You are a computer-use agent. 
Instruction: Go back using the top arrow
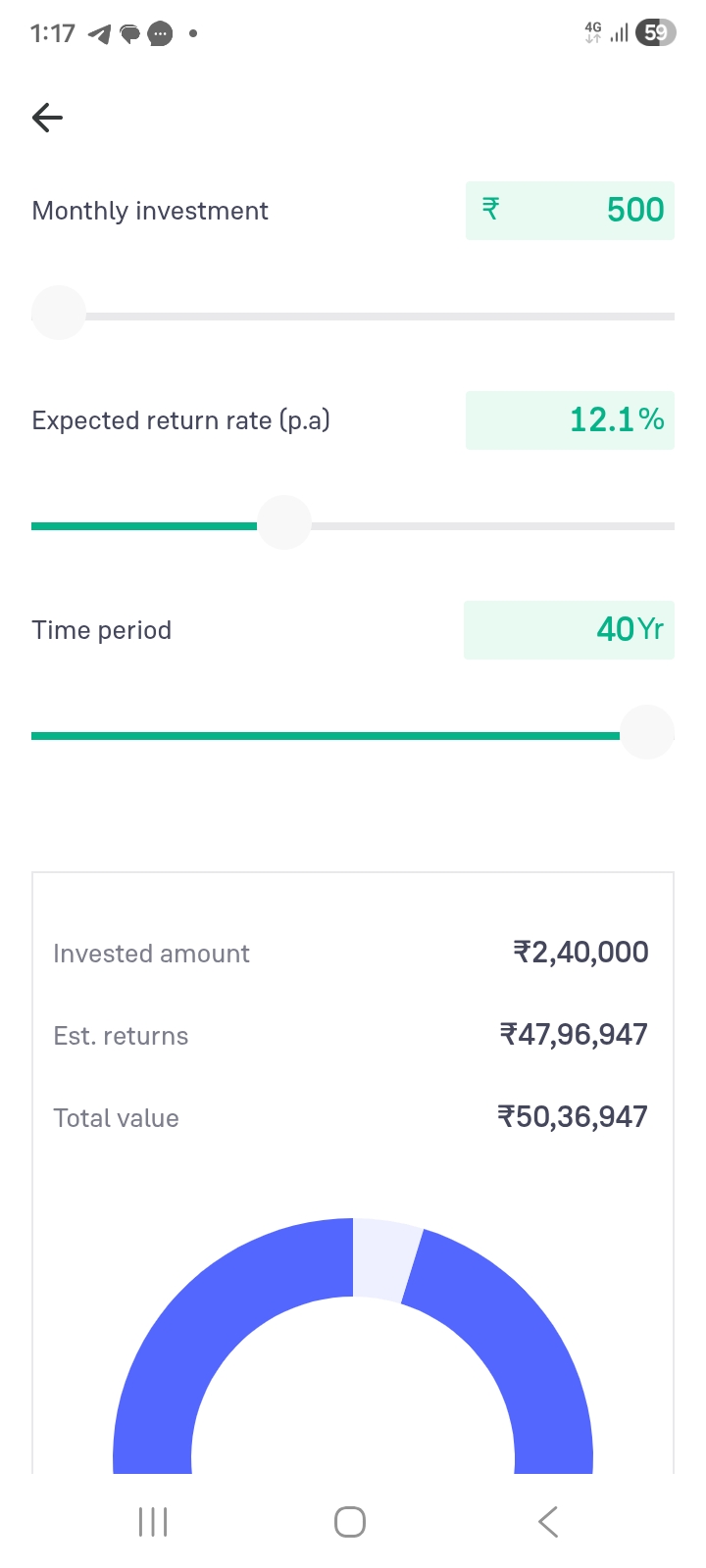click(47, 118)
